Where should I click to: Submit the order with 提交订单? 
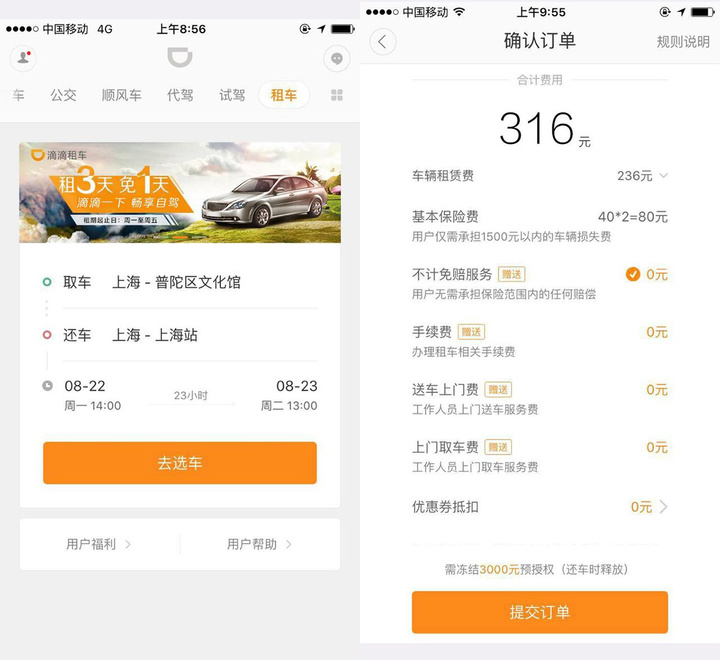[x=539, y=612]
